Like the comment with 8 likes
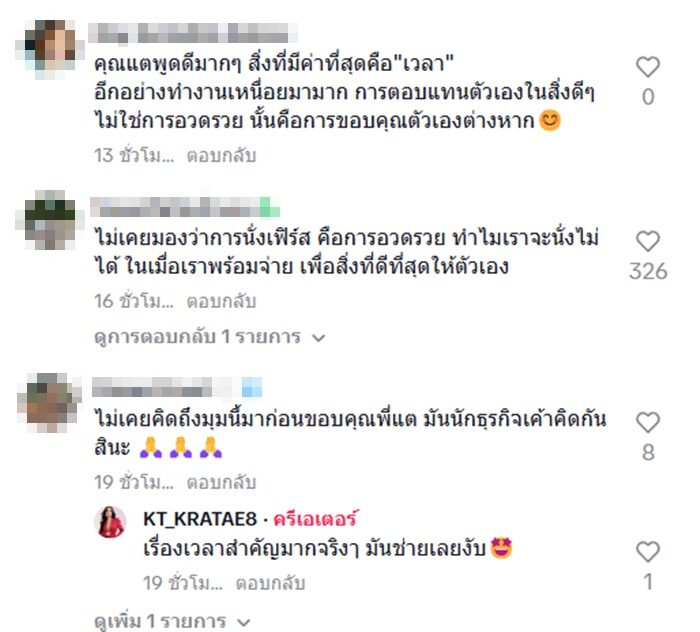Viewport: 700px width, 632px height. [648, 422]
